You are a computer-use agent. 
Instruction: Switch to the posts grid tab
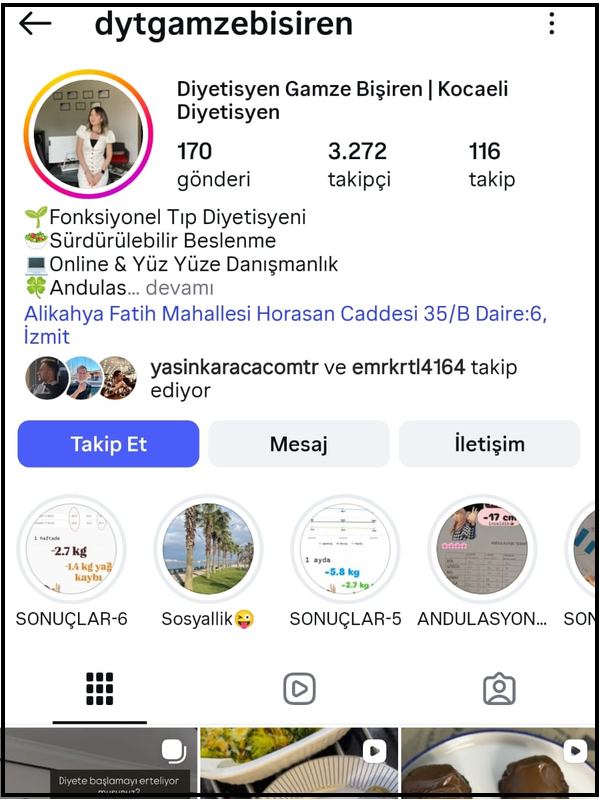[x=99, y=689]
